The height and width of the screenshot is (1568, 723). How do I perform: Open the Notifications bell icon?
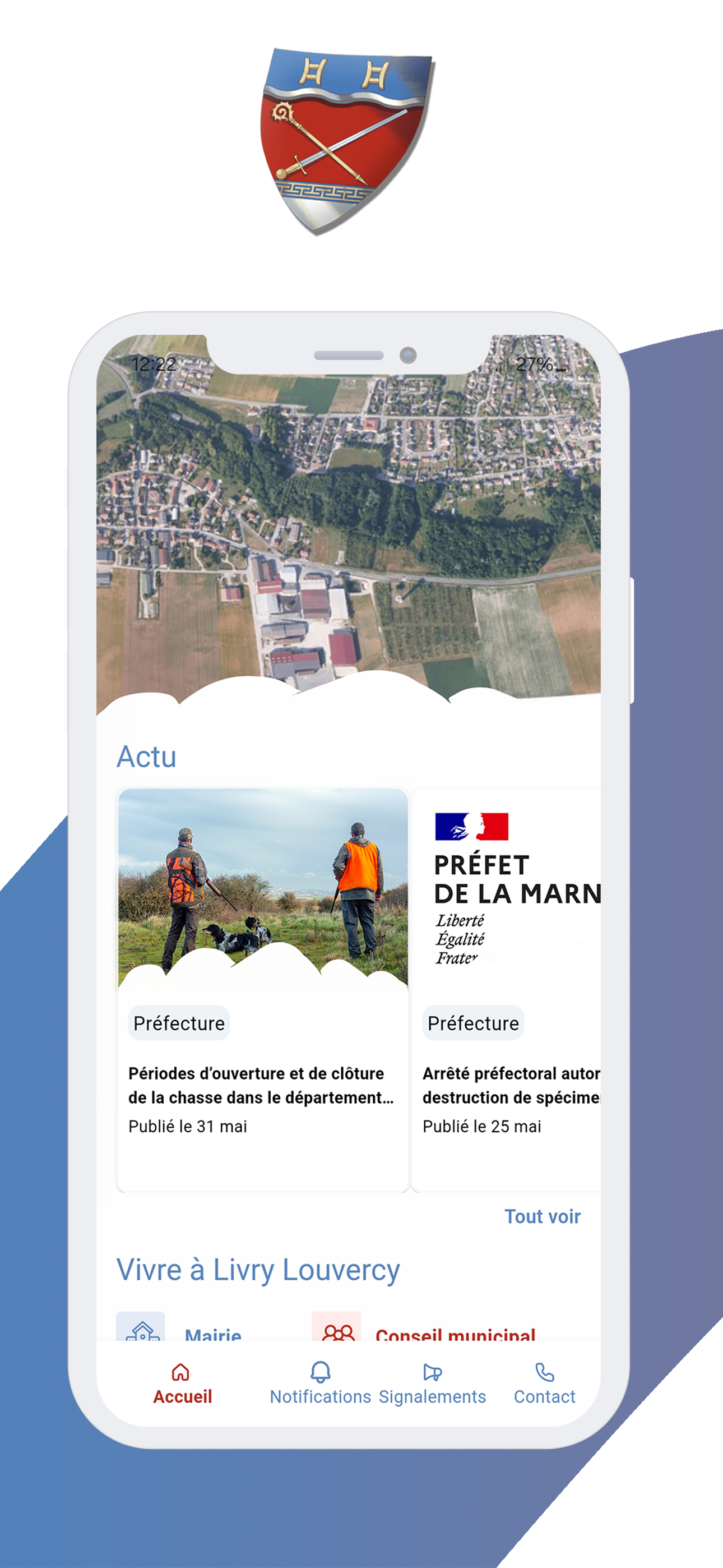click(321, 1371)
